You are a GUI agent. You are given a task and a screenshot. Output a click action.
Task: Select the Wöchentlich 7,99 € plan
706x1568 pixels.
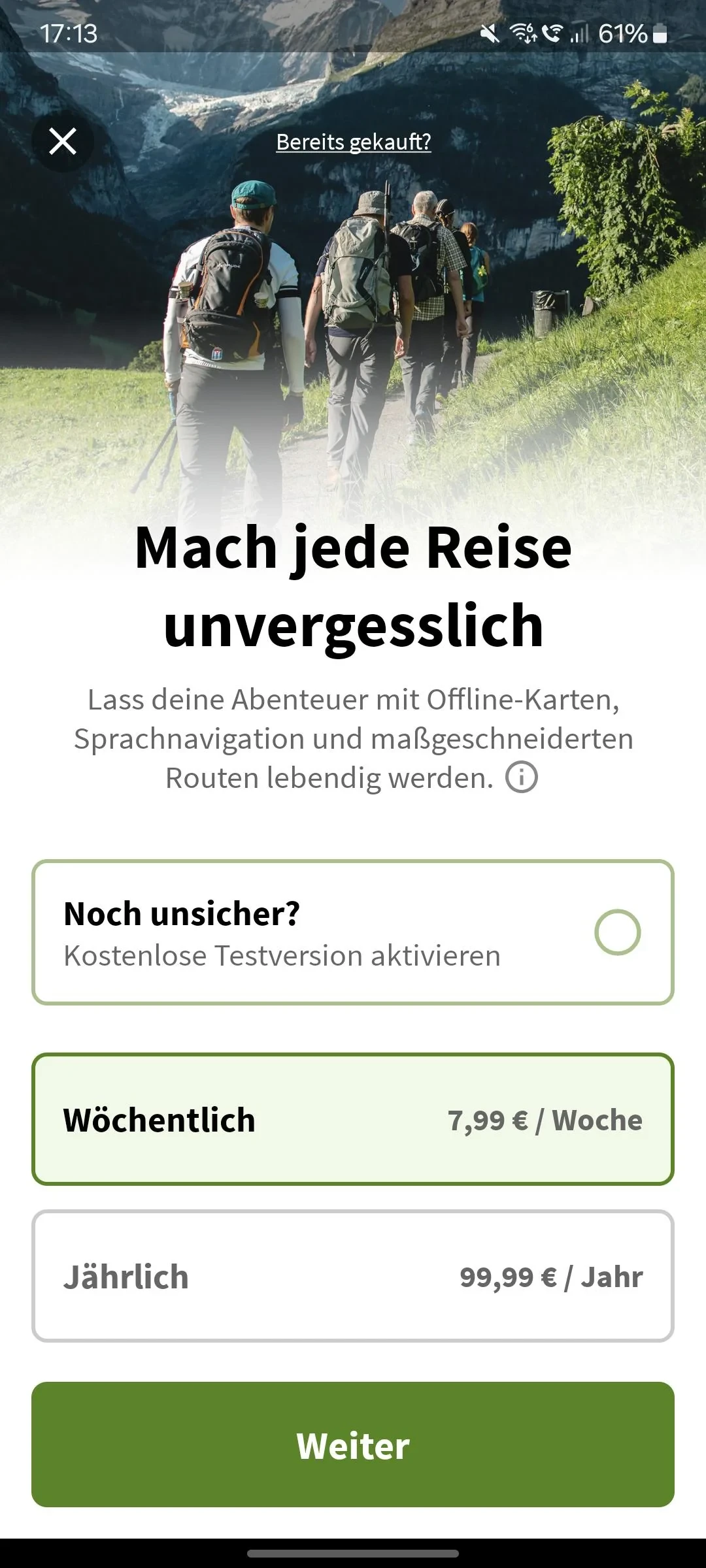coord(353,1119)
